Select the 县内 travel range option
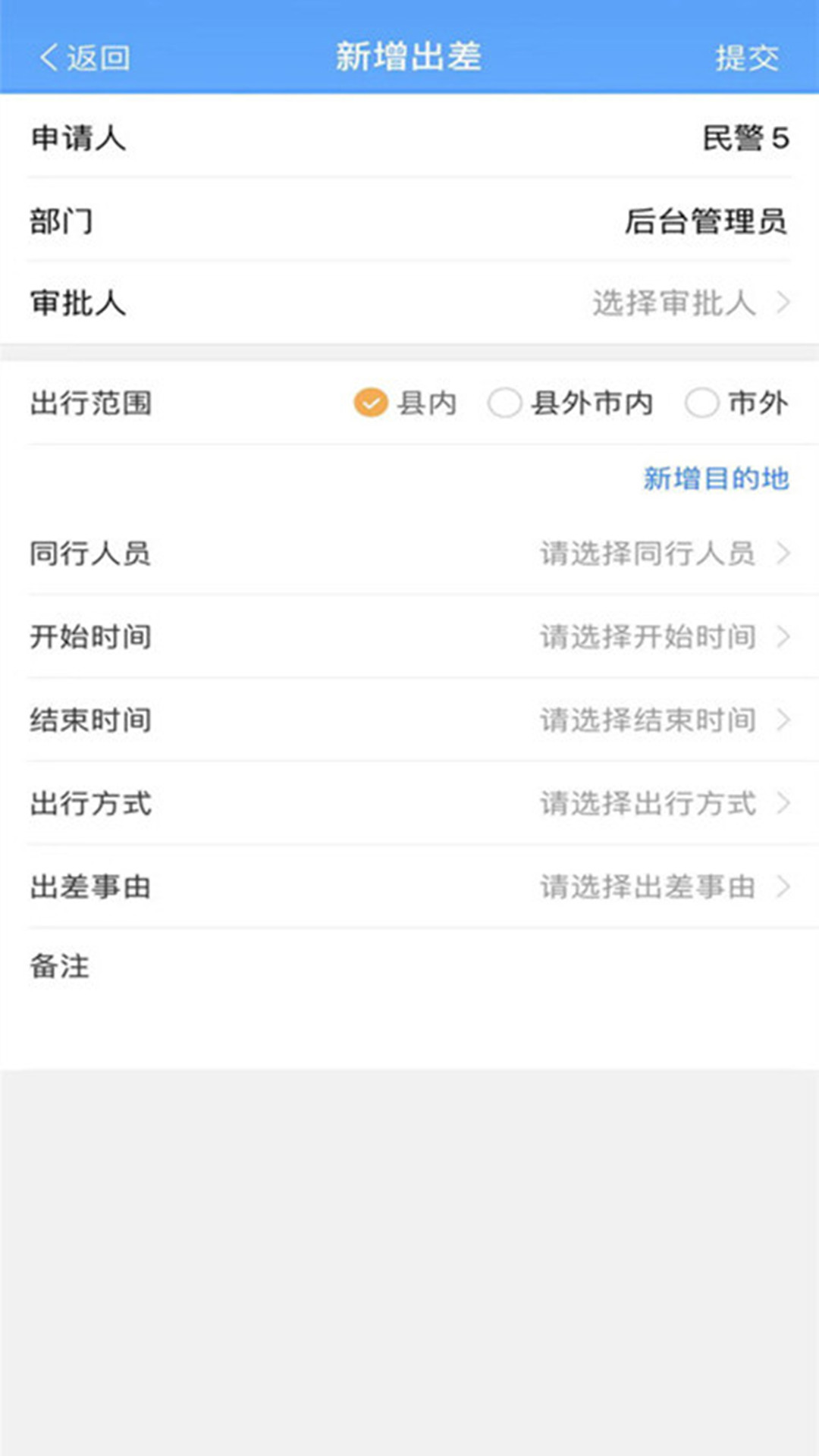The width and height of the screenshot is (819, 1456). (405, 403)
